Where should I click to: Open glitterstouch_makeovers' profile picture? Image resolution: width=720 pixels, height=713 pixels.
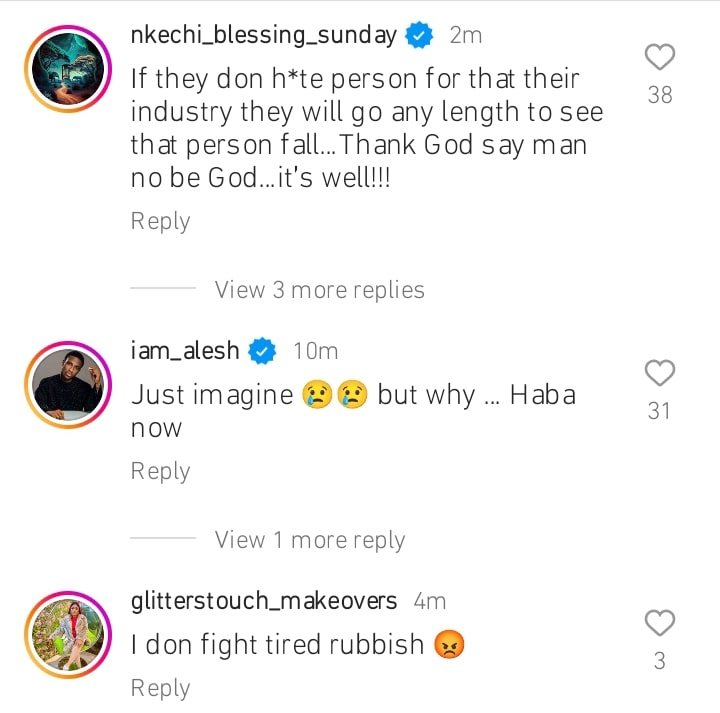[x=66, y=634]
